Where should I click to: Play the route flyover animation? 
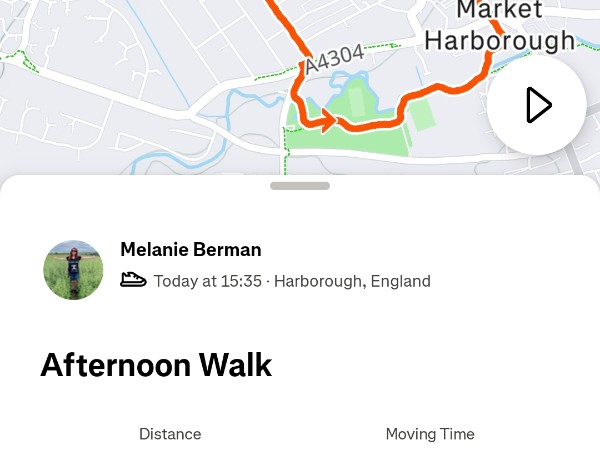click(x=537, y=105)
